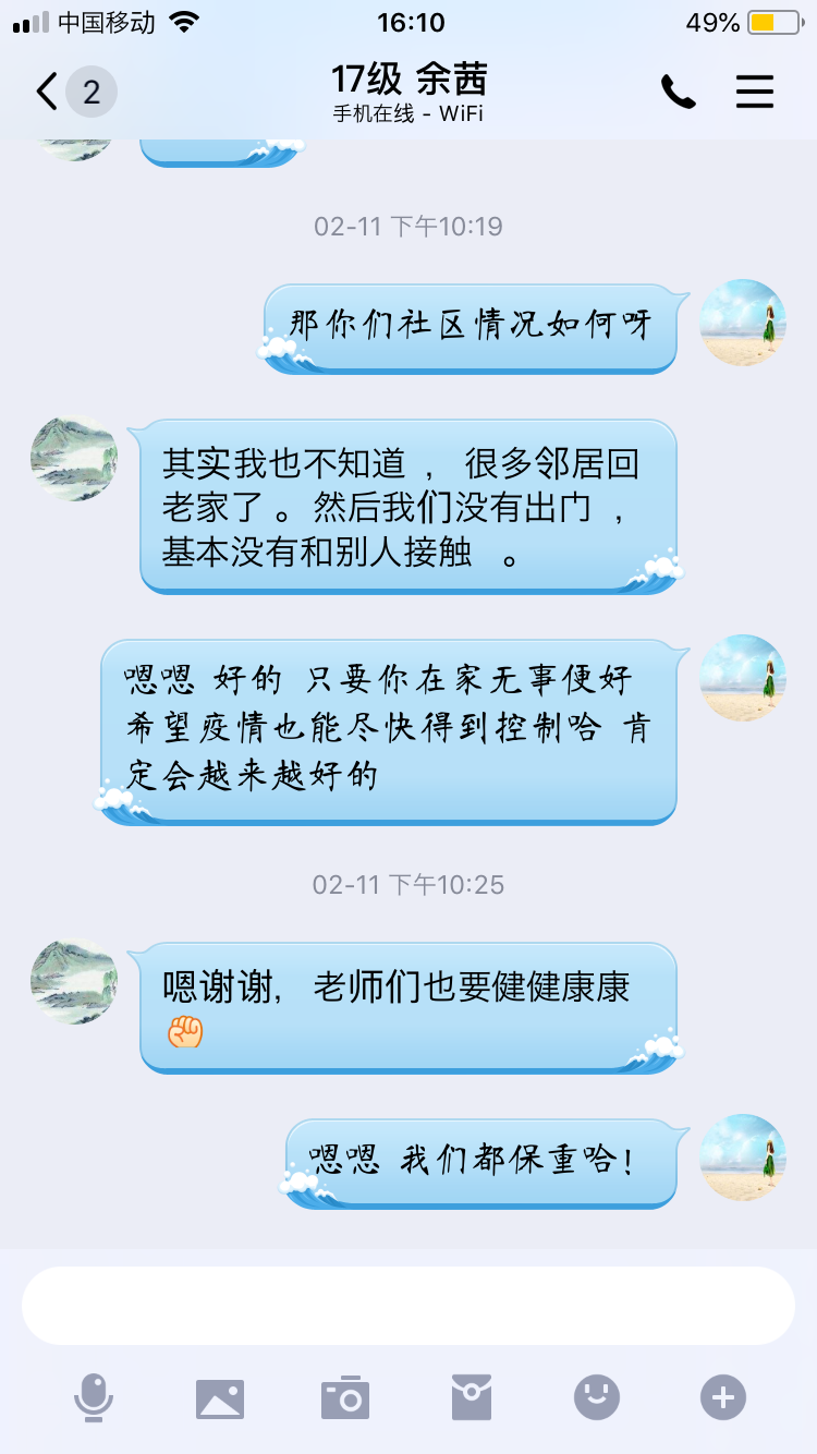Image resolution: width=817 pixels, height=1454 pixels.
Task: Expand more options with the plus icon
Action: tap(723, 1396)
